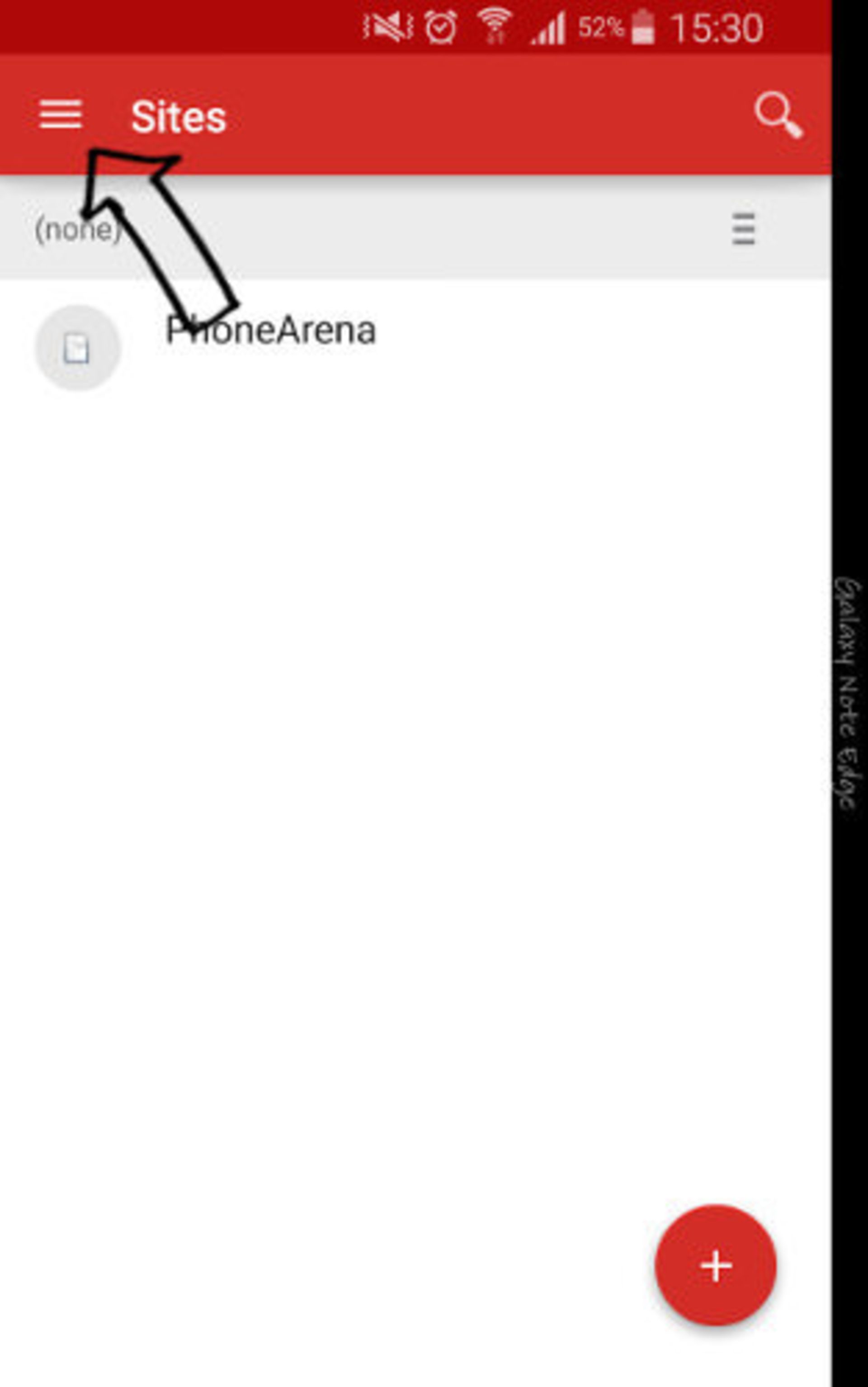This screenshot has width=868, height=1387.
Task: Open the hamburger navigation drawer menu
Action: (61, 115)
